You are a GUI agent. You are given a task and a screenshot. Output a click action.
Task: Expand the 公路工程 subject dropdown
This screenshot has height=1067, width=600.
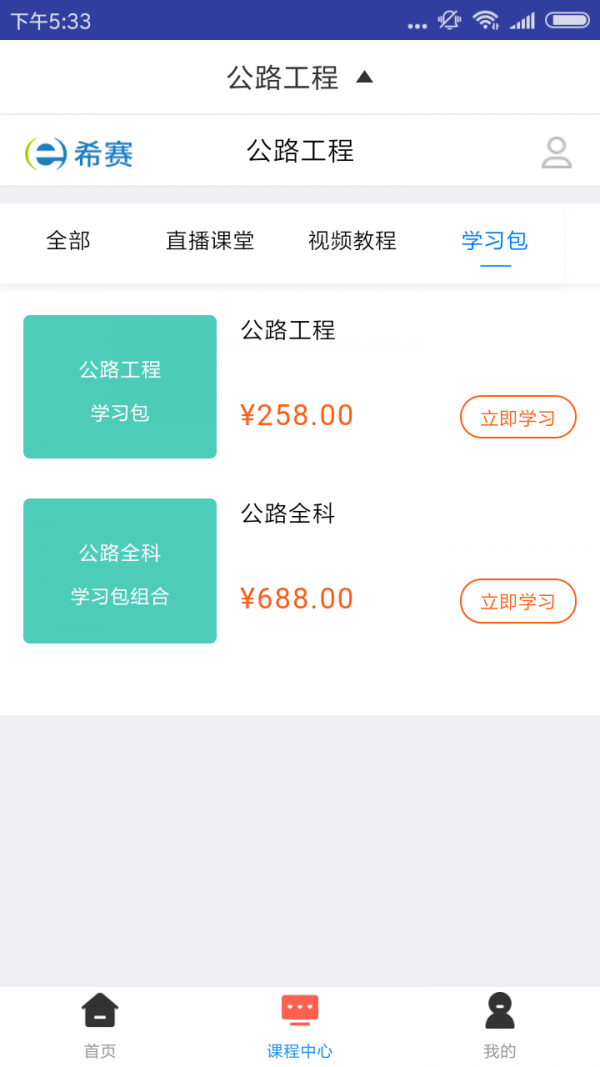point(299,77)
